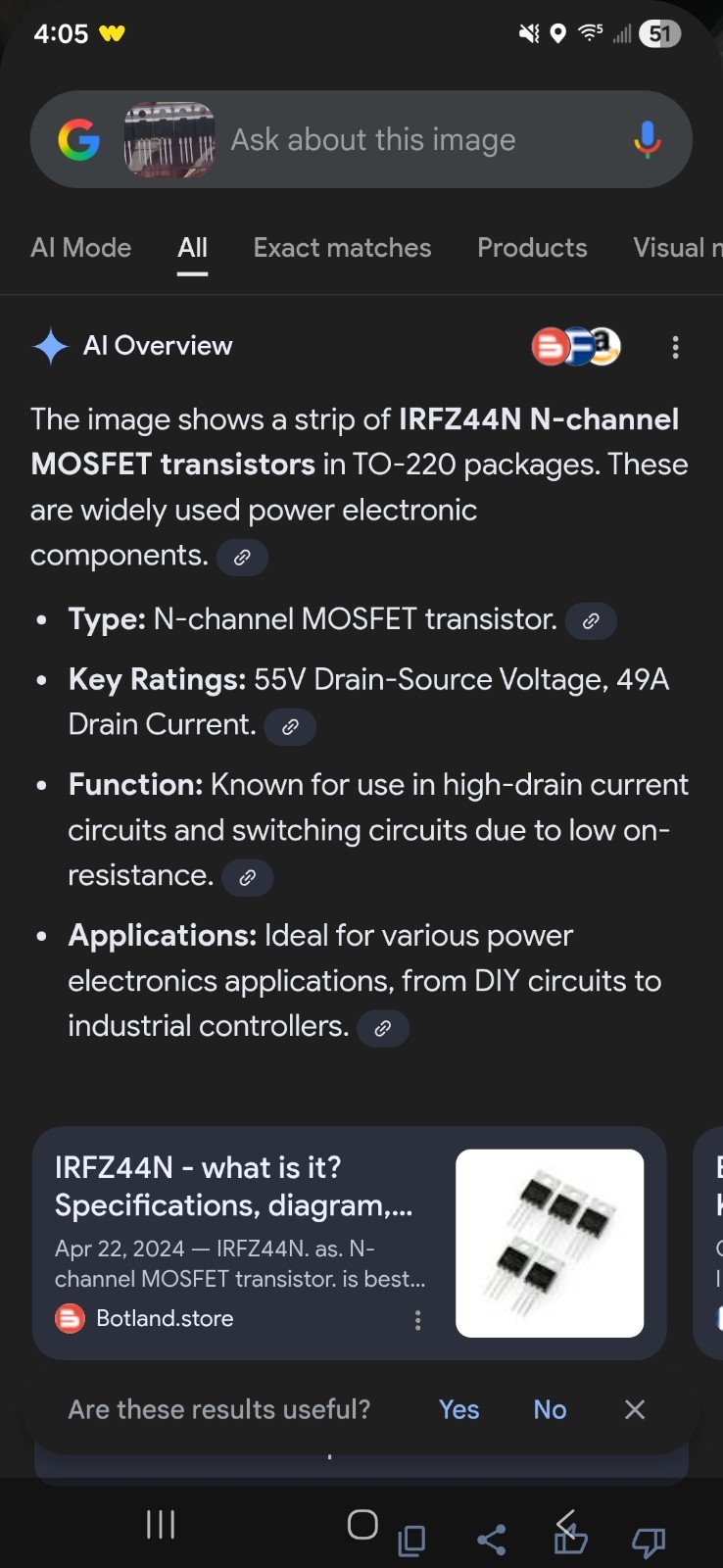Share this AI Overview
Viewport: 723px width, 1568px height.
pos(492,1540)
